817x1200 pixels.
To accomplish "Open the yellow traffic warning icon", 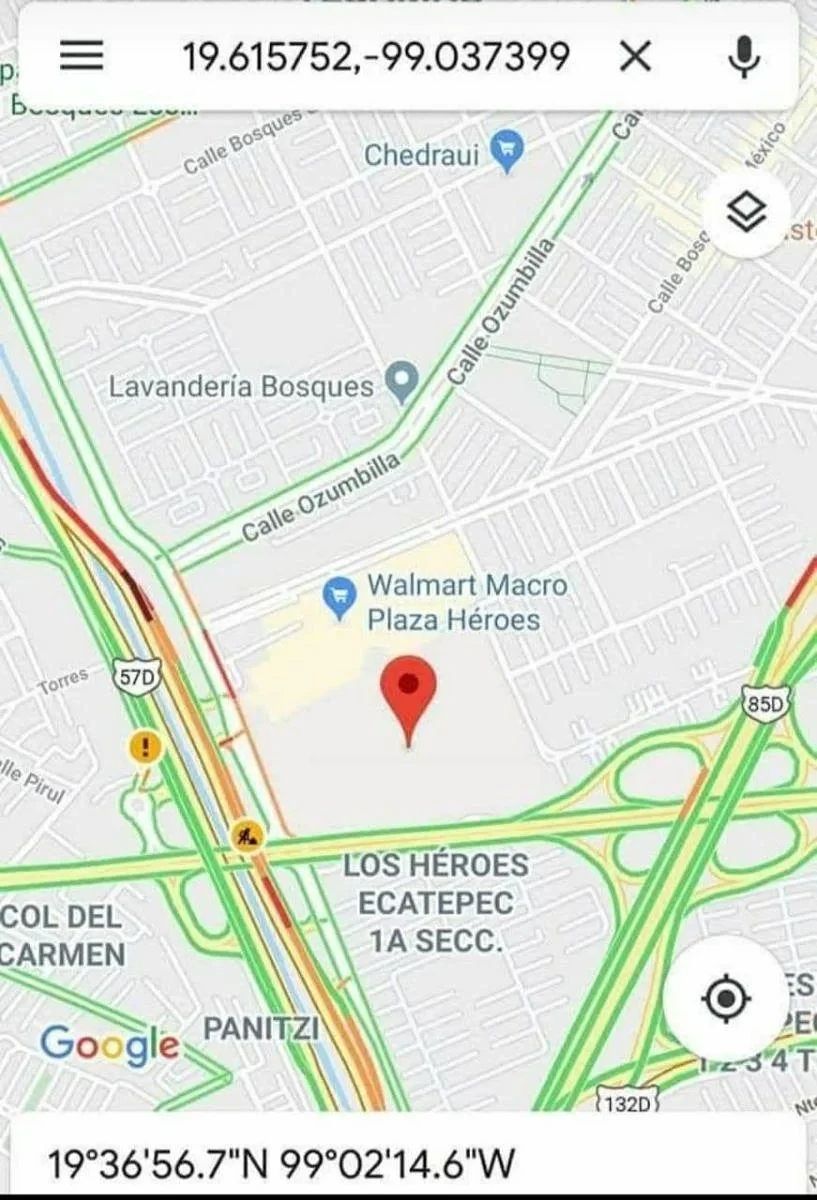I will tap(146, 746).
